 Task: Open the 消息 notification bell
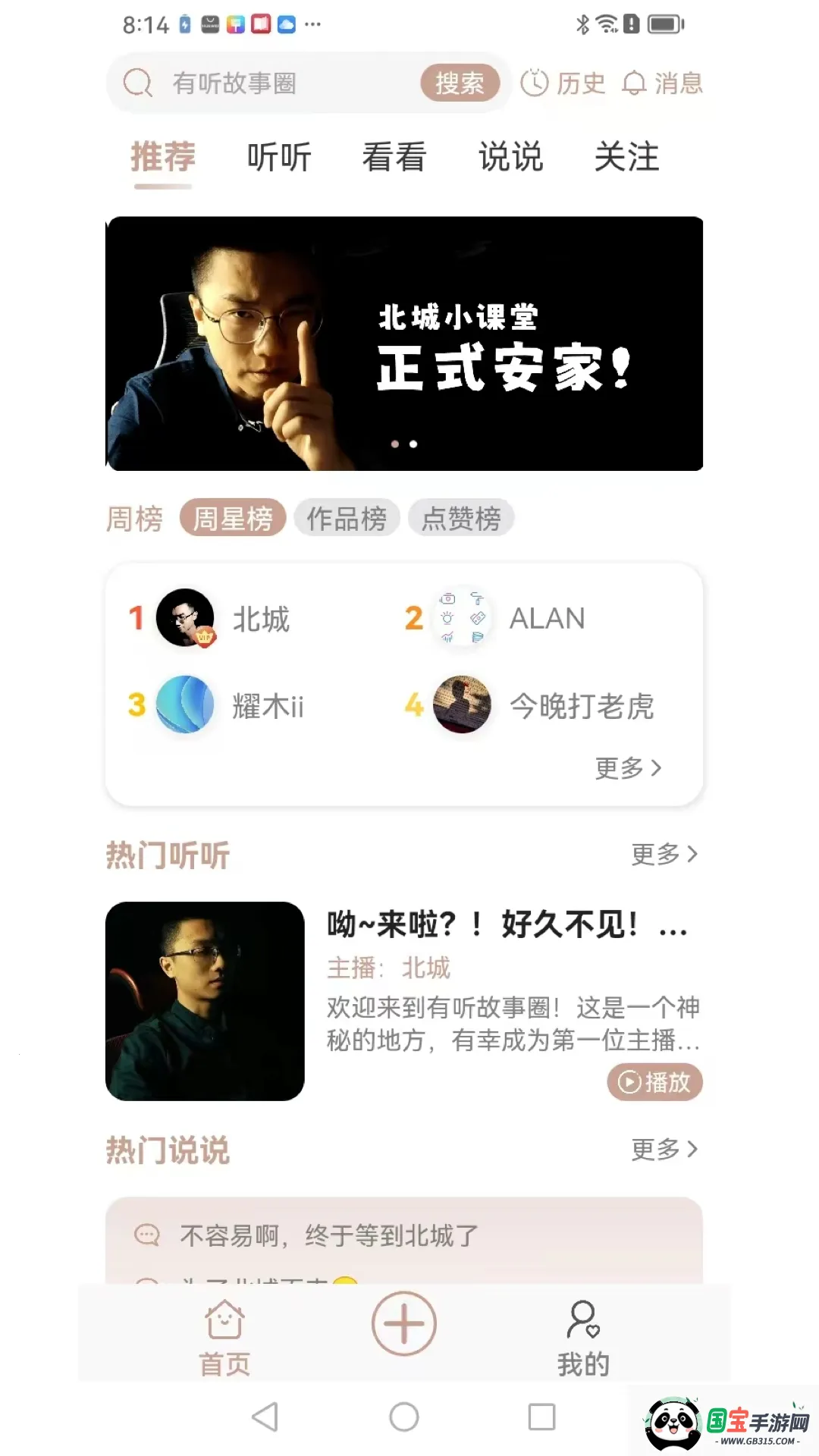pyautogui.click(x=635, y=83)
